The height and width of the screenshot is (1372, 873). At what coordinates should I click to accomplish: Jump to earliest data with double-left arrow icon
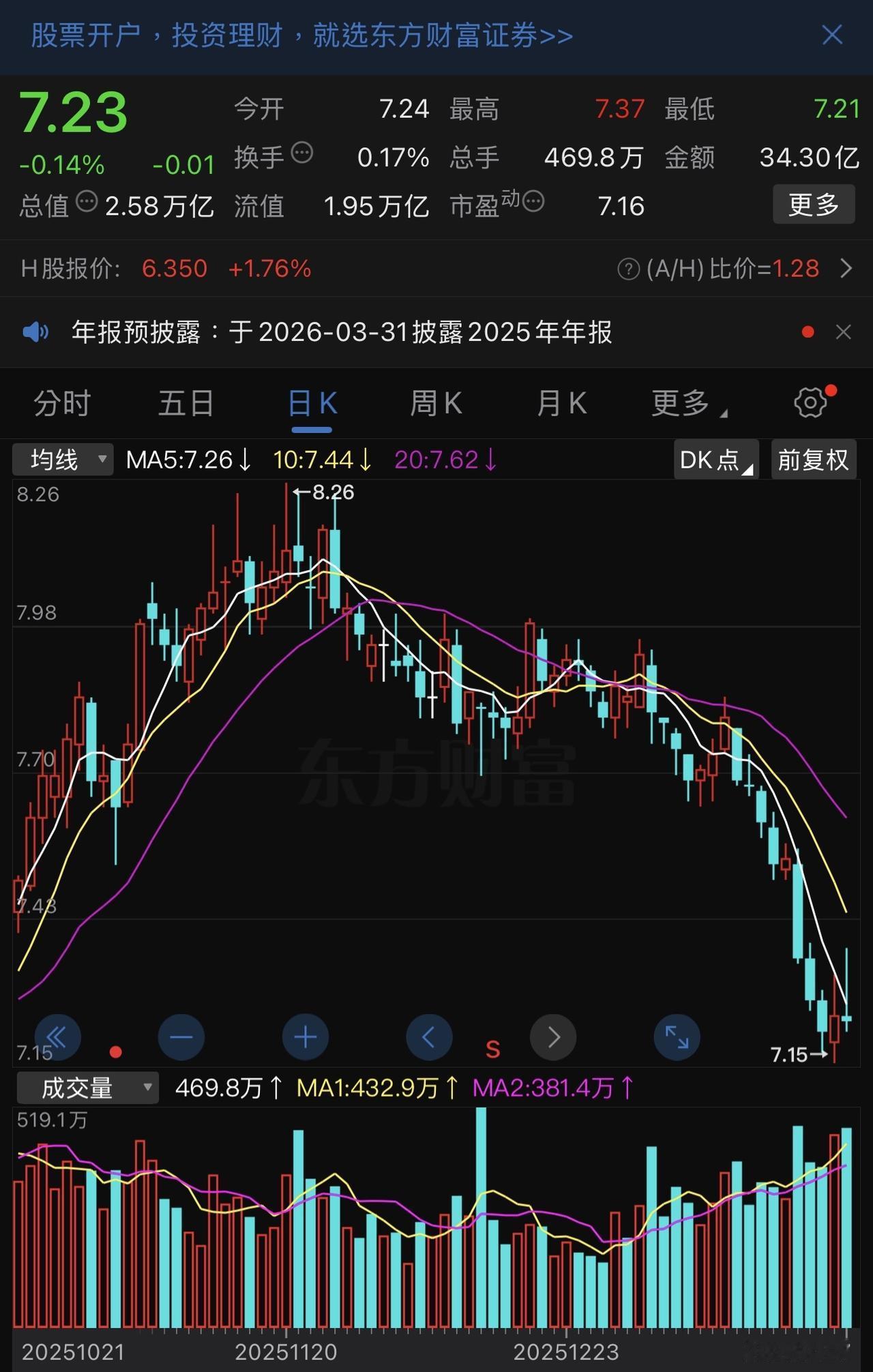[58, 1037]
